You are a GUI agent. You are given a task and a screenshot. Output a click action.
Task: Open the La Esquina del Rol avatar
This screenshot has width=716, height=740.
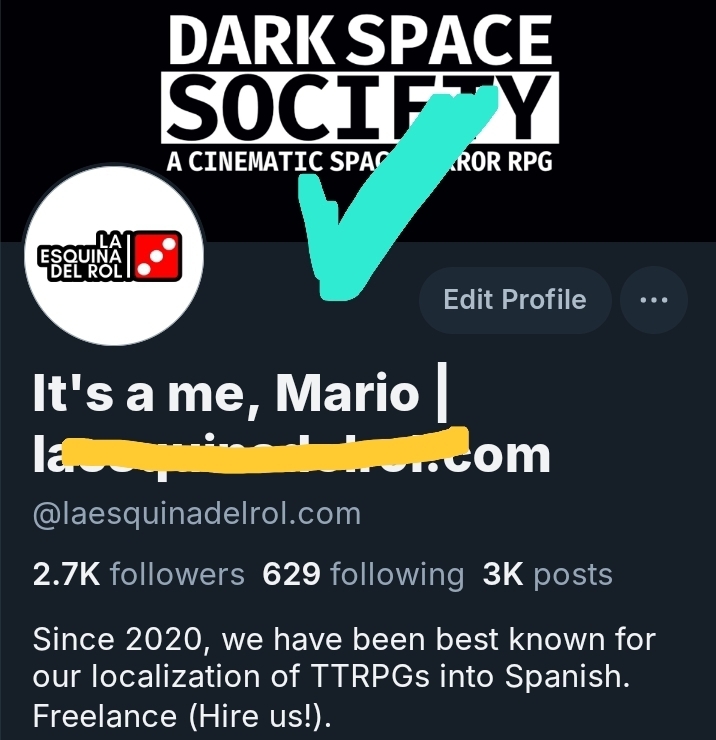pyautogui.click(x=112, y=256)
